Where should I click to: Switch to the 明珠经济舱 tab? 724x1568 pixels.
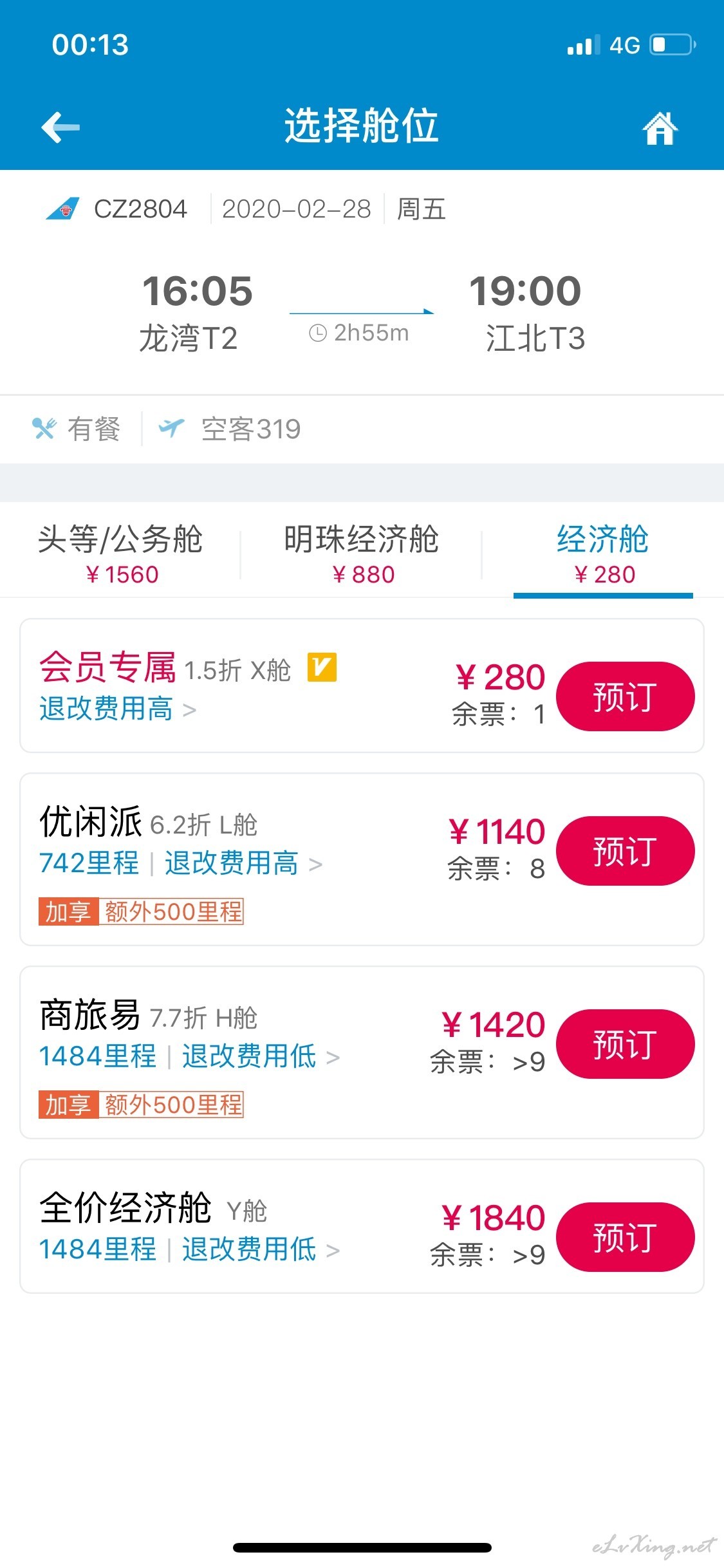coord(362,554)
